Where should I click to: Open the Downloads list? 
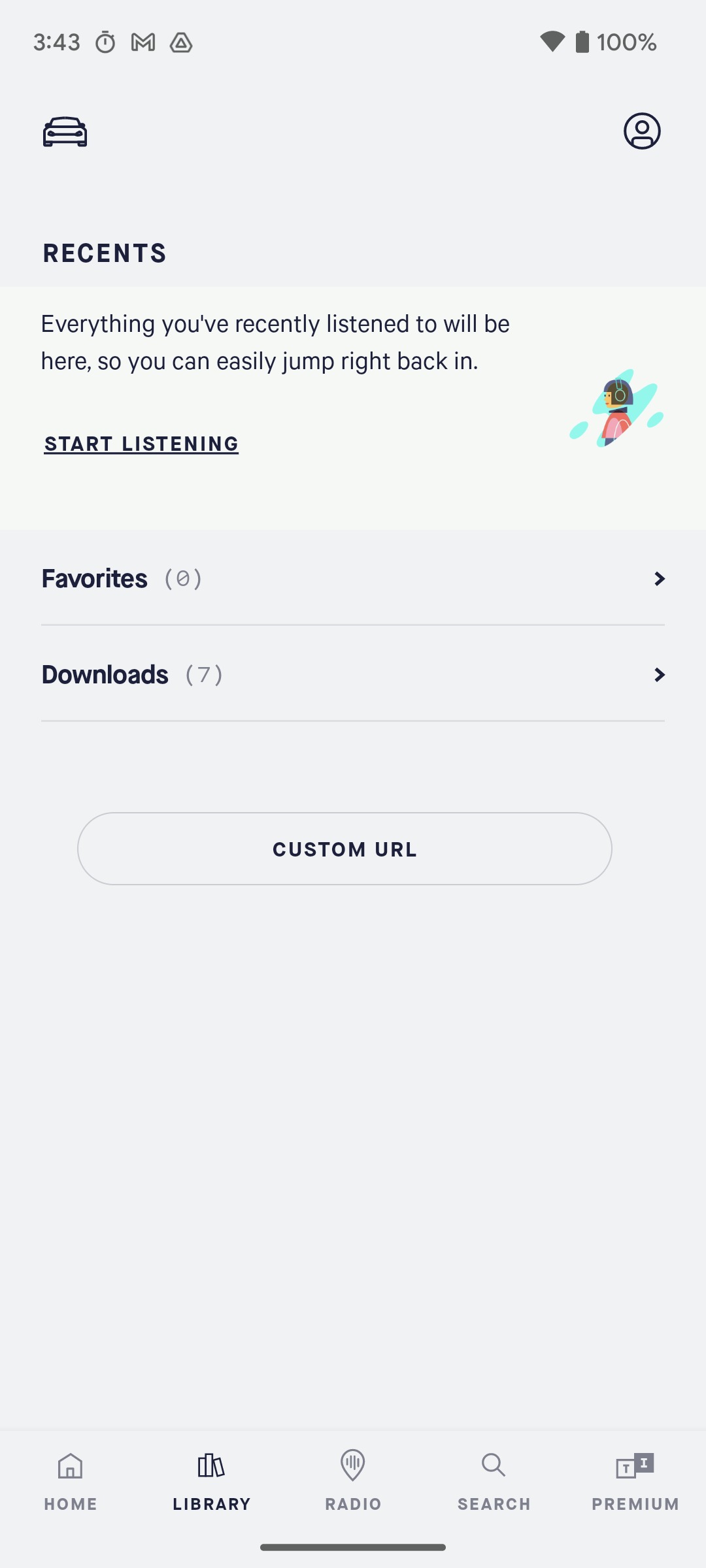[353, 674]
